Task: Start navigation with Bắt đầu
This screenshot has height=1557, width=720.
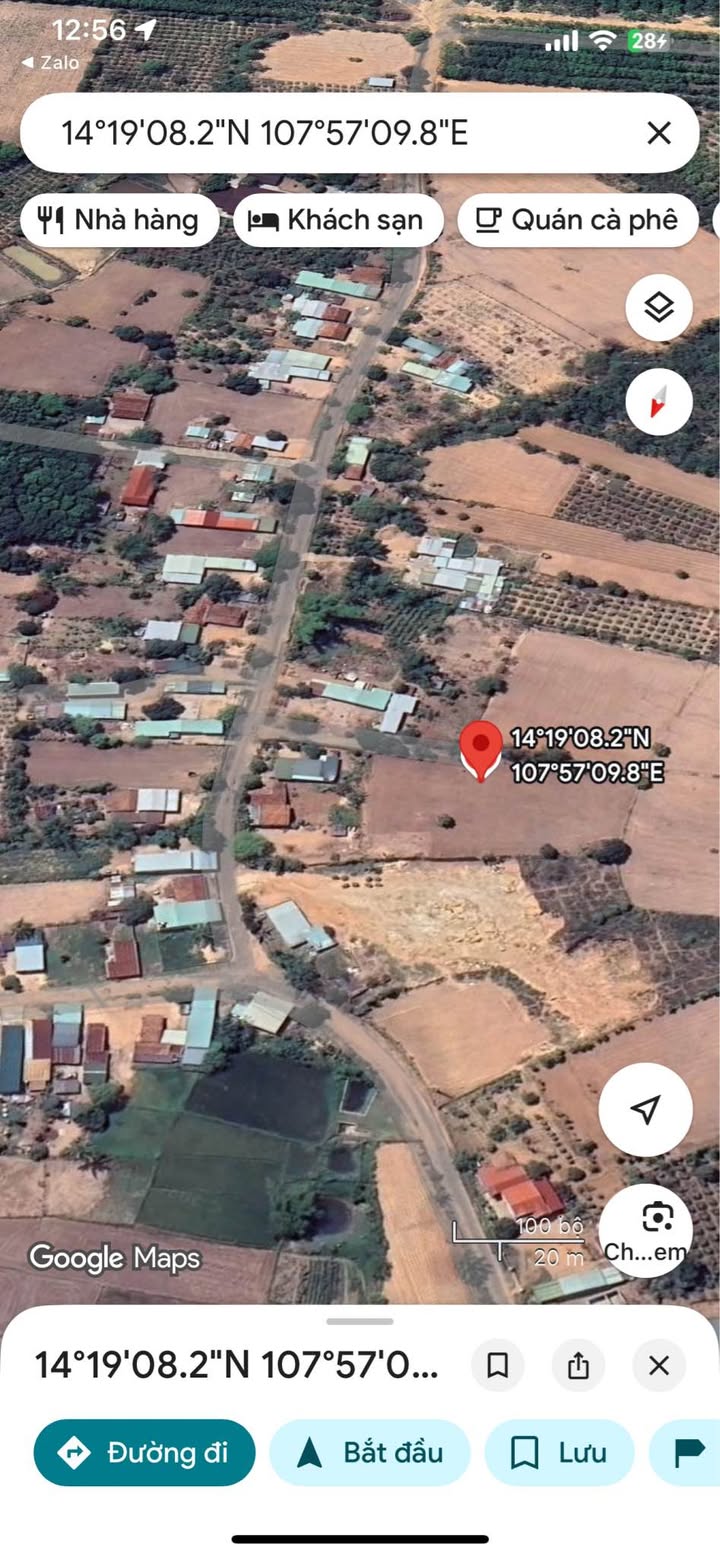Action: (370, 1452)
